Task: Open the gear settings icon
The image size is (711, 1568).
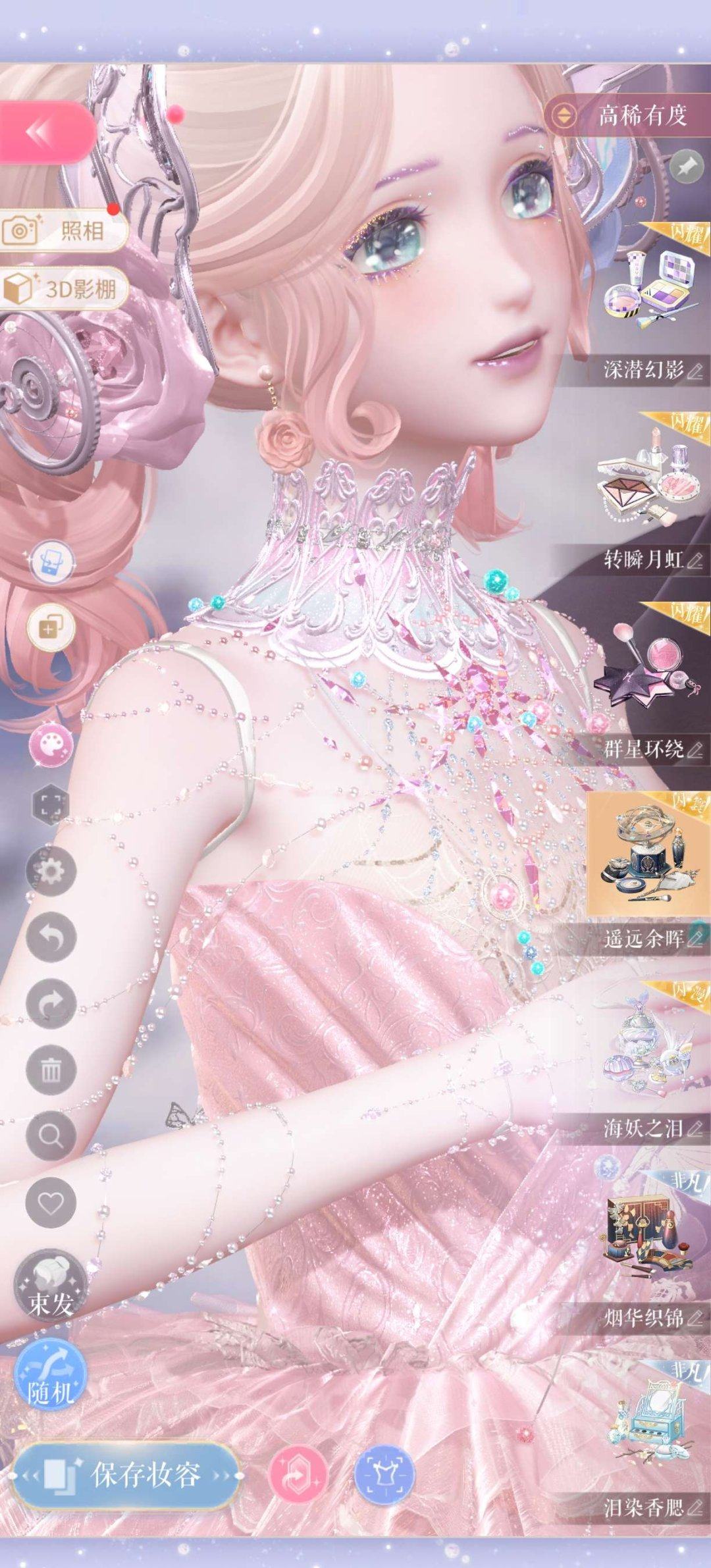Action: click(x=51, y=871)
